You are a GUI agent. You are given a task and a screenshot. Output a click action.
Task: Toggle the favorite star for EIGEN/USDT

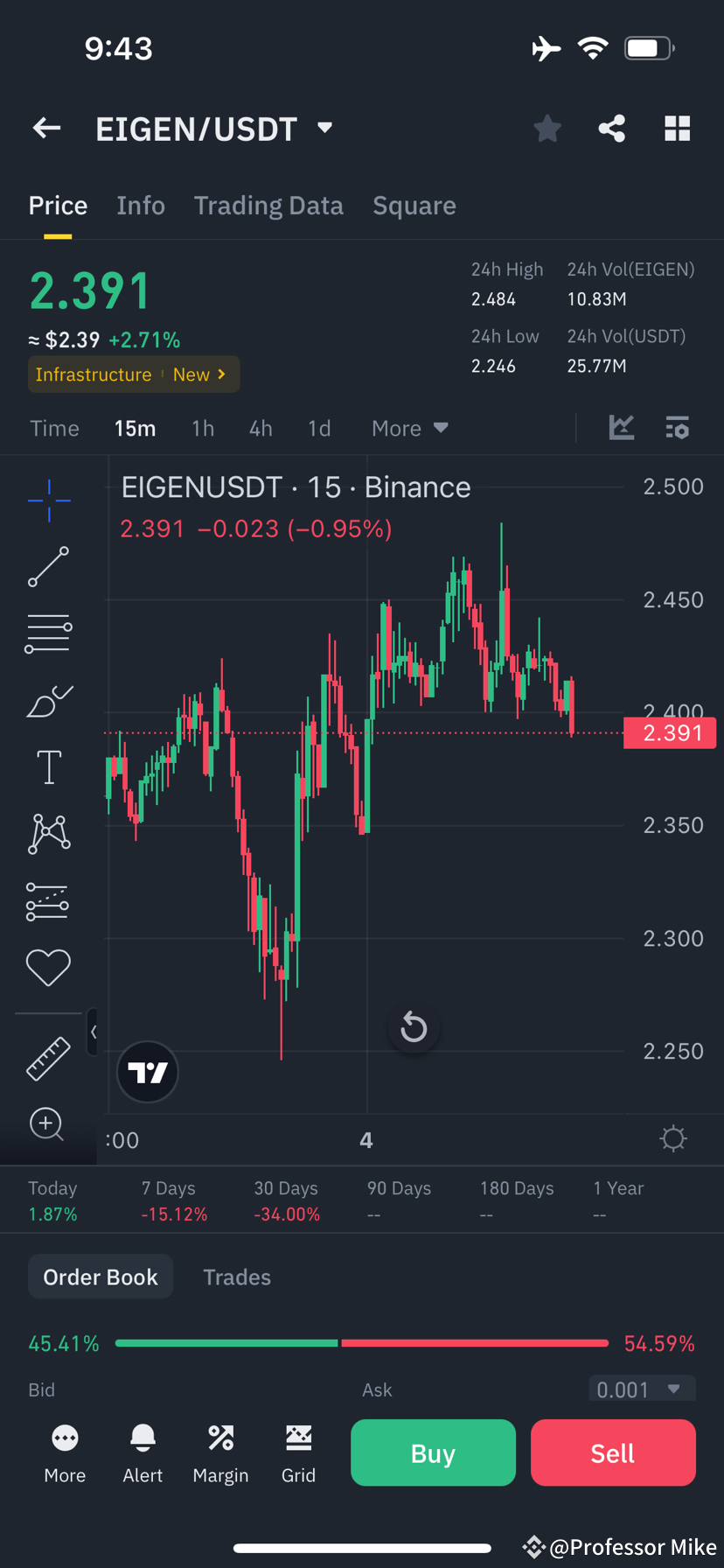point(547,128)
